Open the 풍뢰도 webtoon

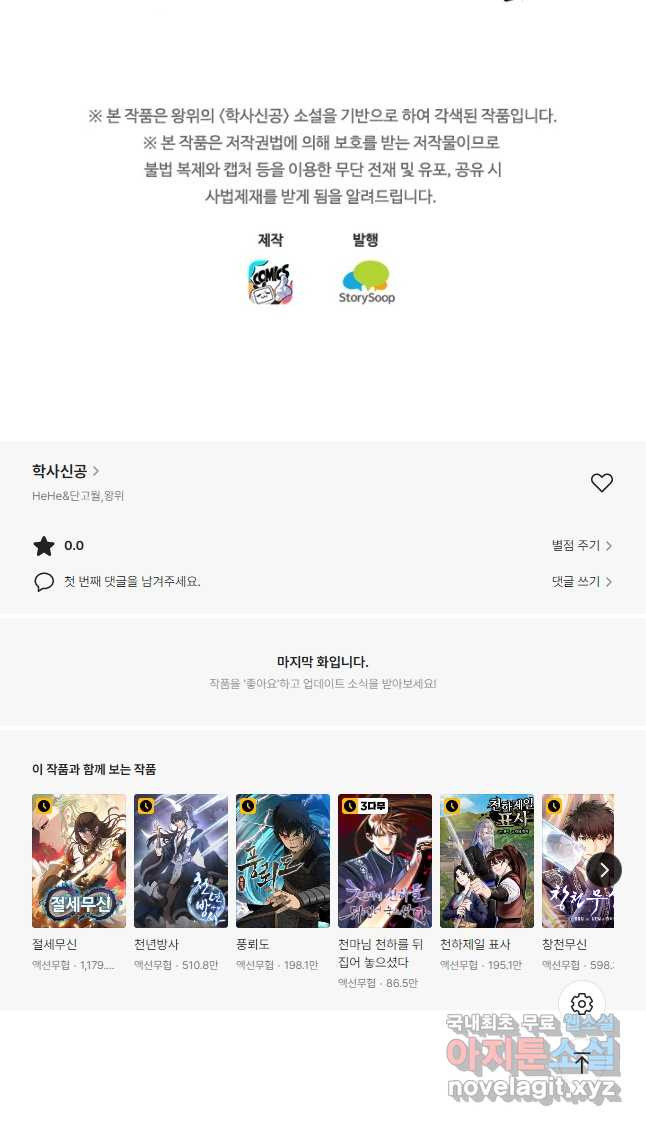point(283,861)
